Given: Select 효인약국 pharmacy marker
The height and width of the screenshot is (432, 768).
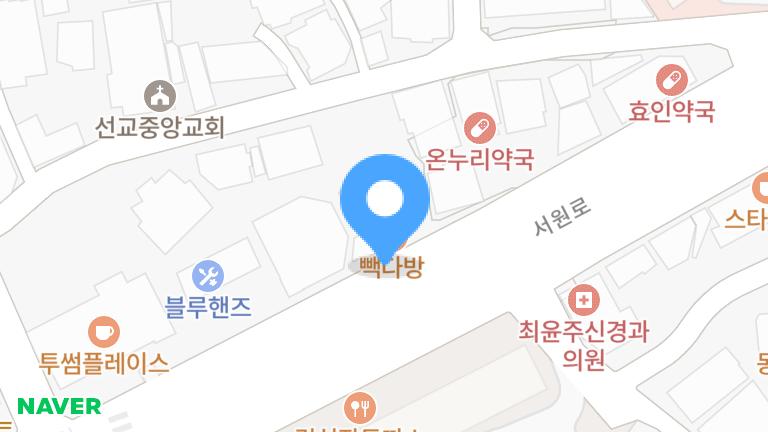Looking at the screenshot, I should click(x=671, y=78).
